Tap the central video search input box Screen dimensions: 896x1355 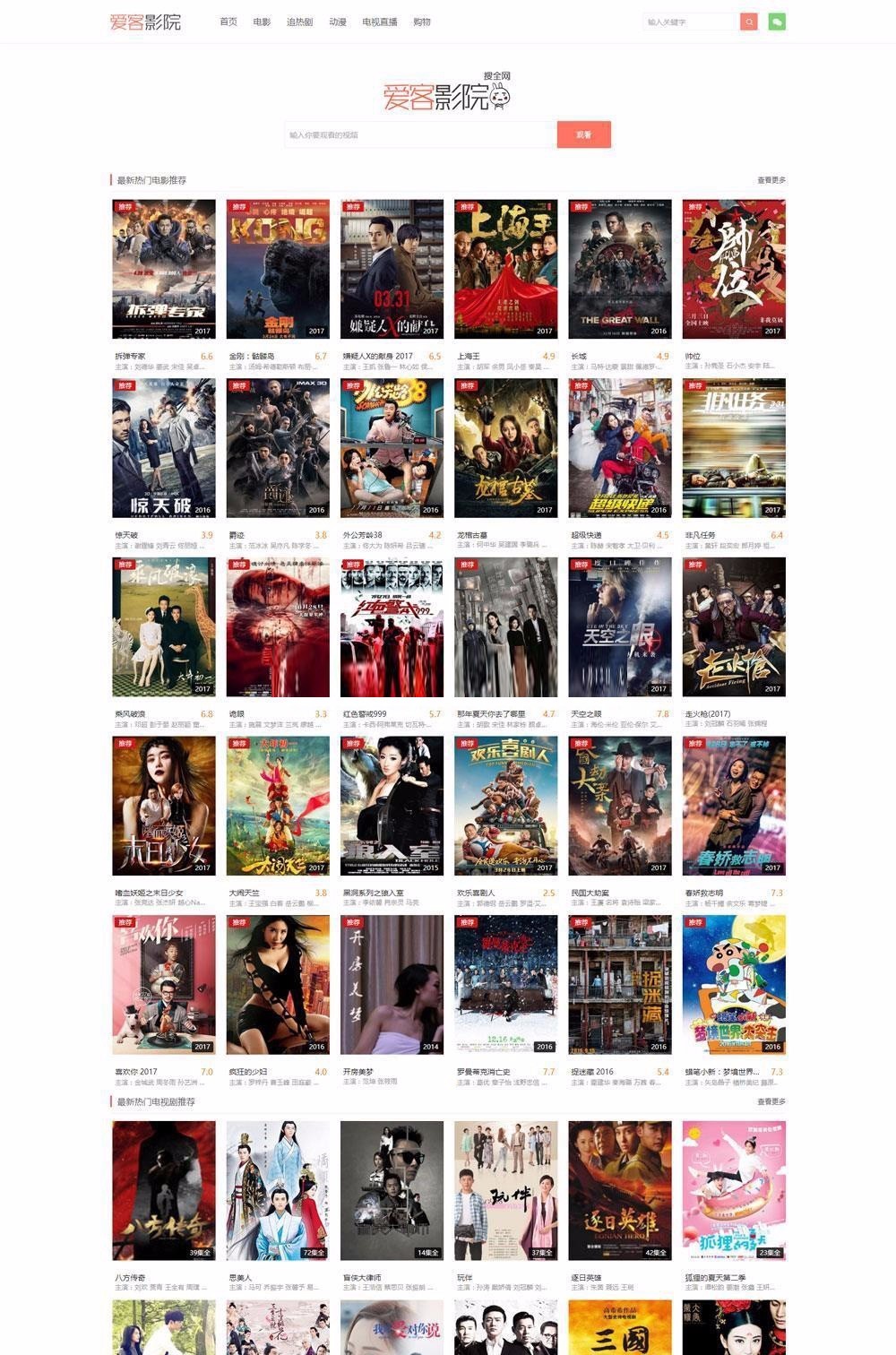point(420,134)
